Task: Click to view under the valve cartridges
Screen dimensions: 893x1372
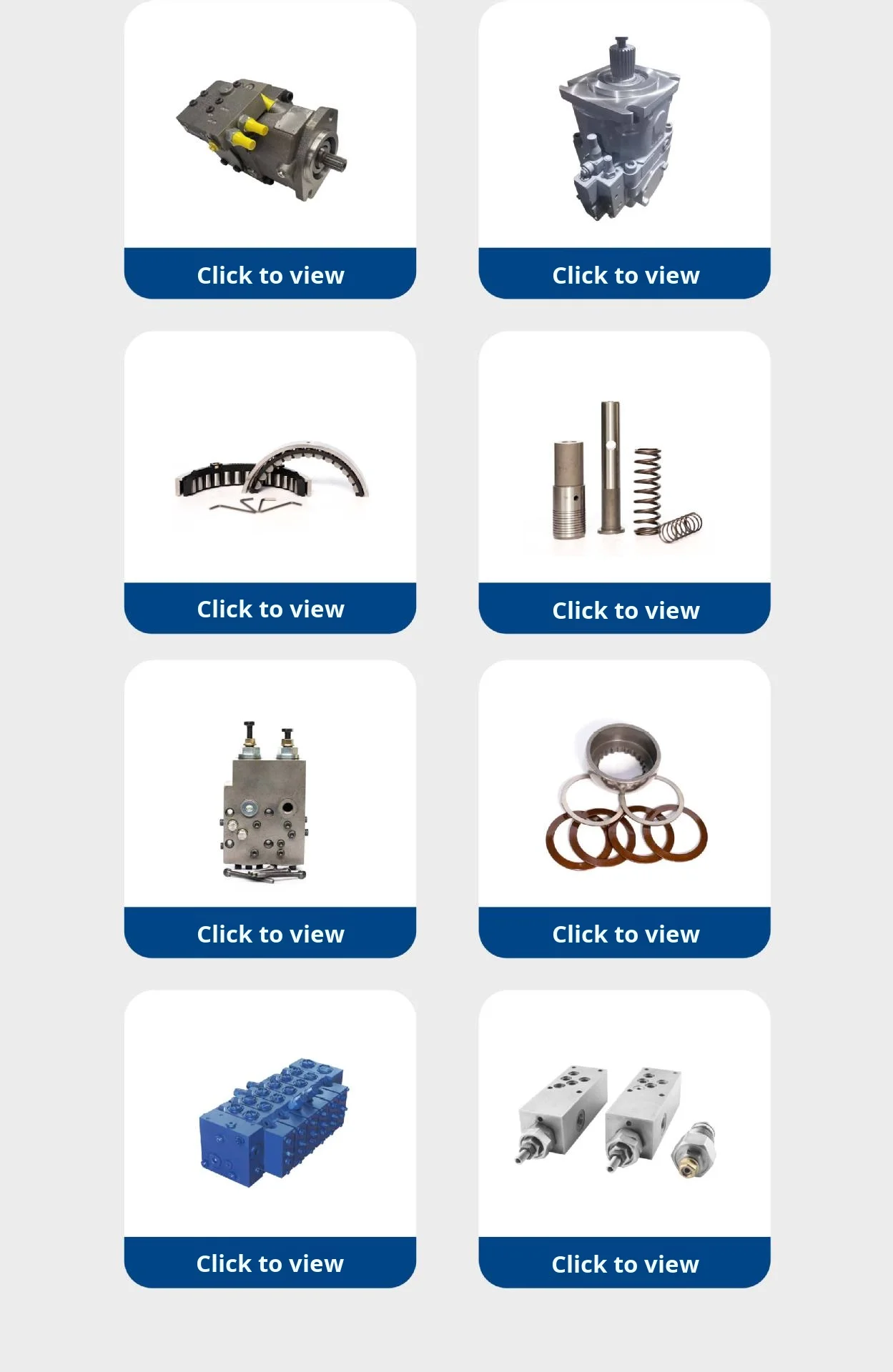Action: [x=624, y=1265]
